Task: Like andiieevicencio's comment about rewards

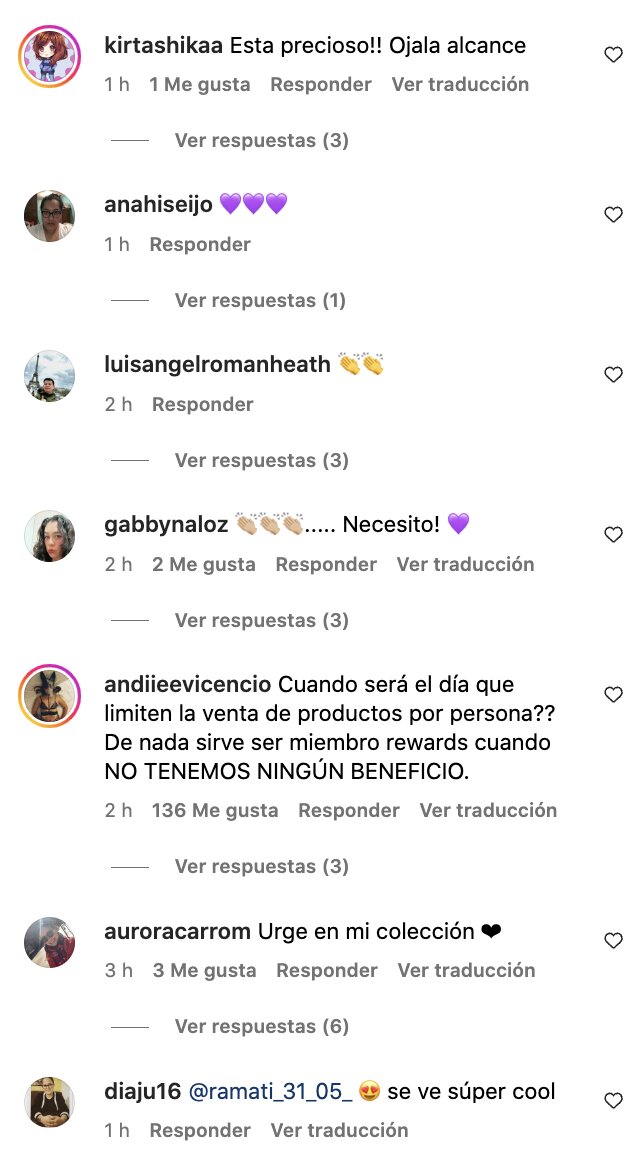Action: tap(613, 695)
